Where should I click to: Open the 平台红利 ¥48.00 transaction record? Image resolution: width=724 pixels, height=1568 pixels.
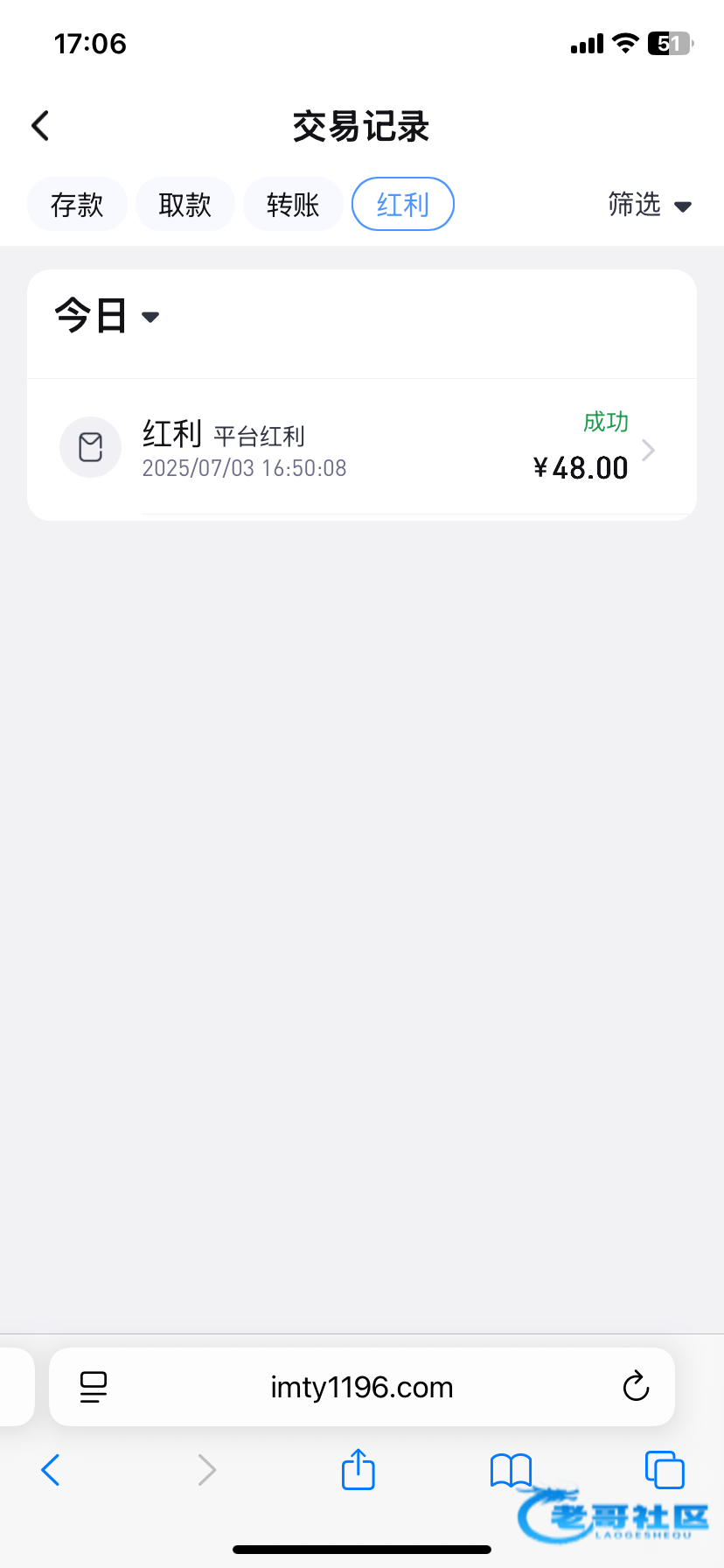362,450
